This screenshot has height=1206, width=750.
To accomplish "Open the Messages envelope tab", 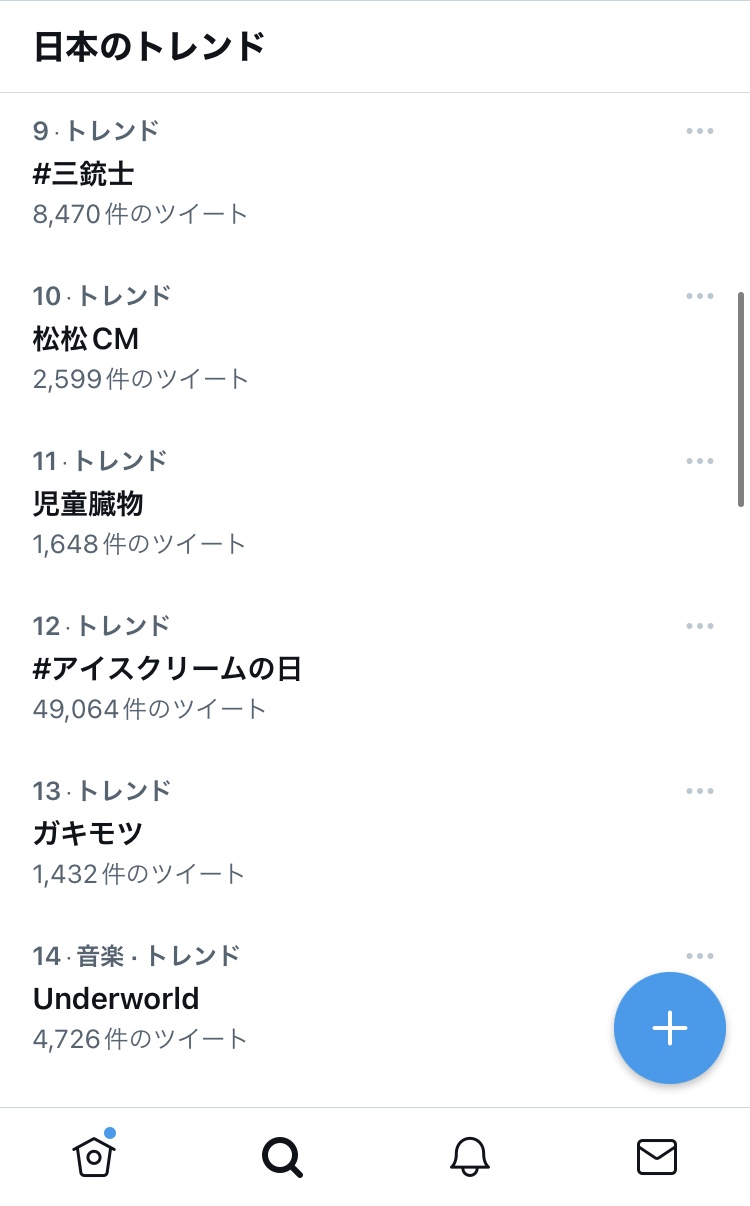I will point(657,1157).
